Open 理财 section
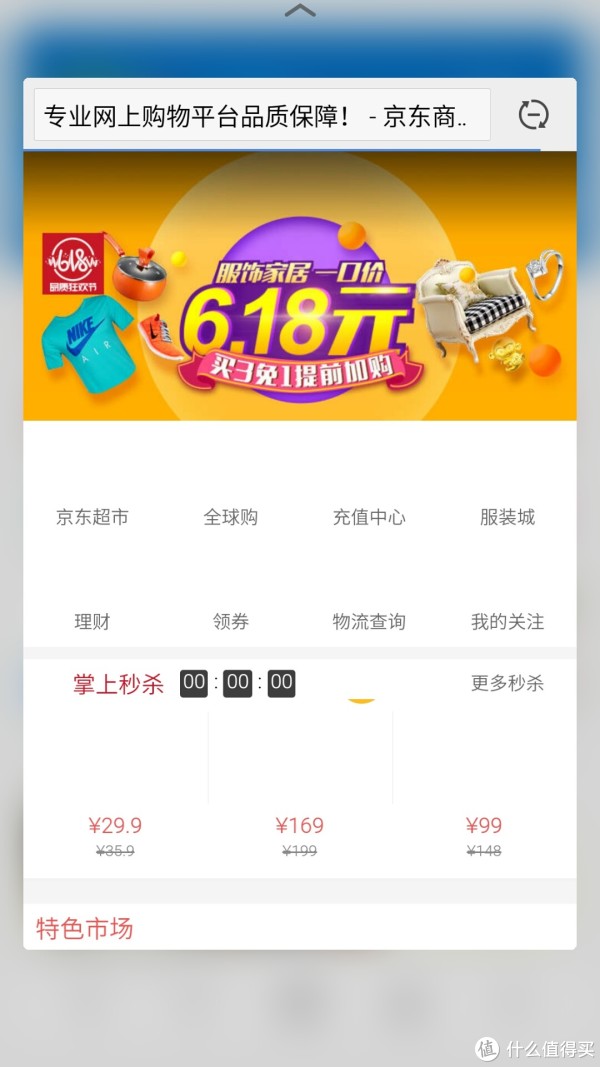Viewport: 600px width, 1067px height. [93, 621]
